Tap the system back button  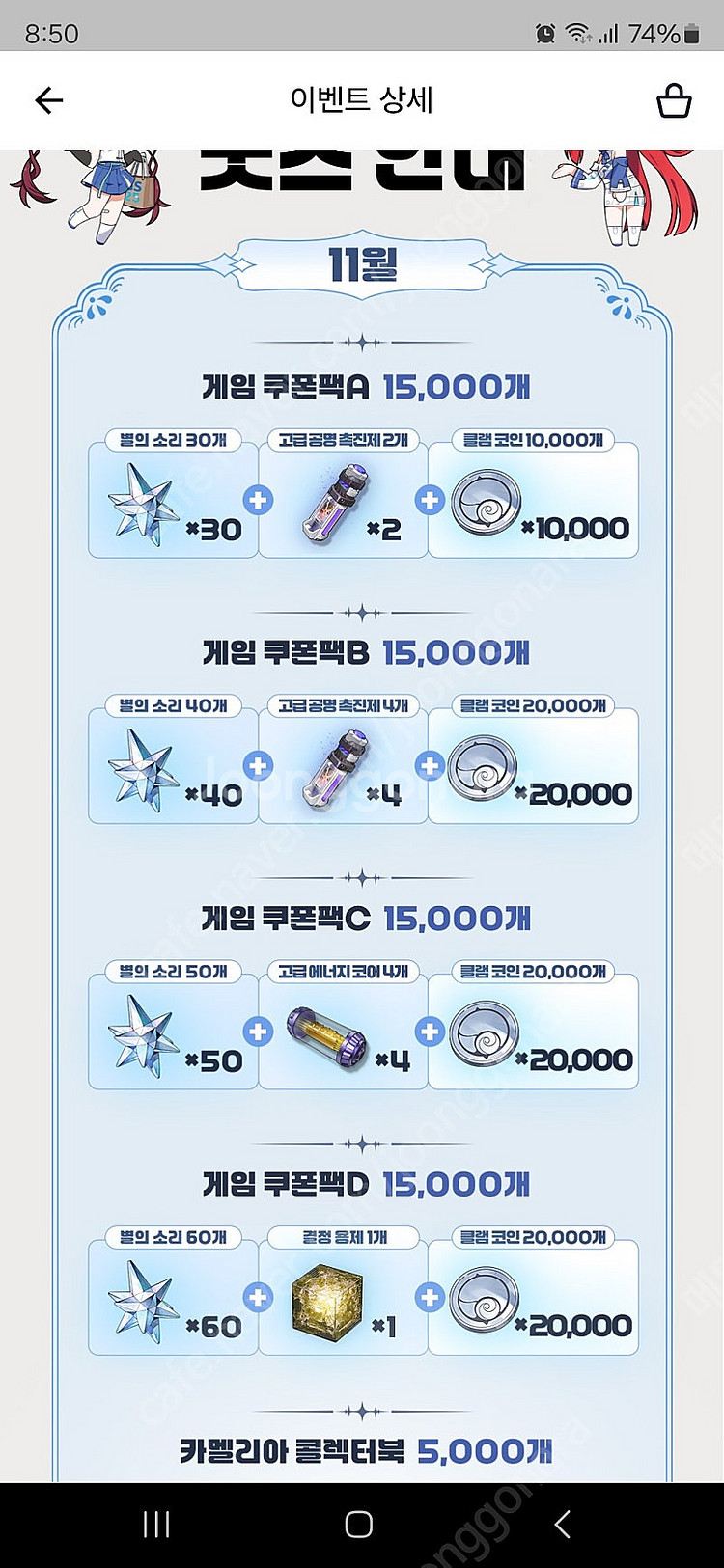click(x=563, y=1525)
